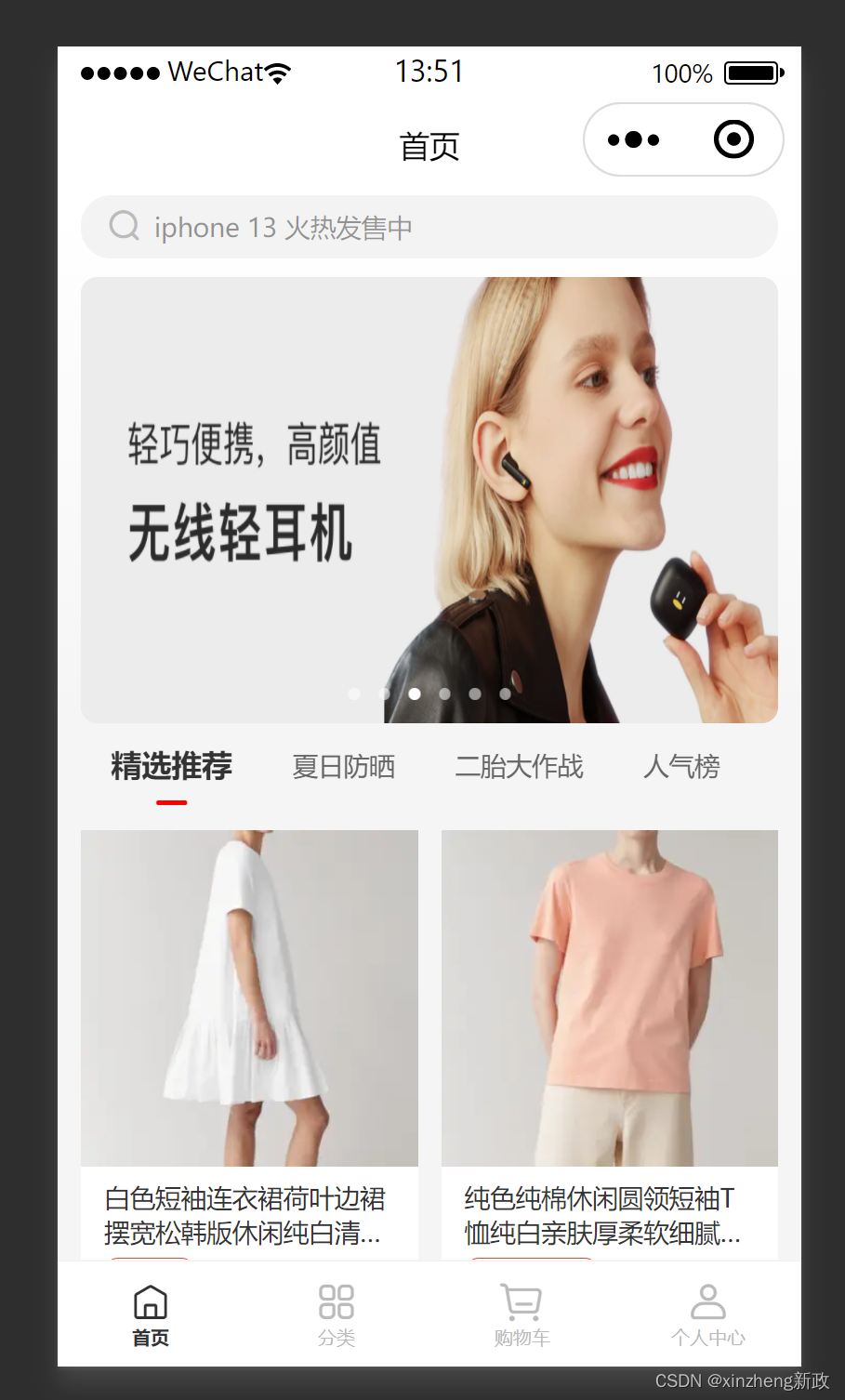845x1400 pixels.
Task: Close the mini program with the circle button
Action: coord(733,139)
